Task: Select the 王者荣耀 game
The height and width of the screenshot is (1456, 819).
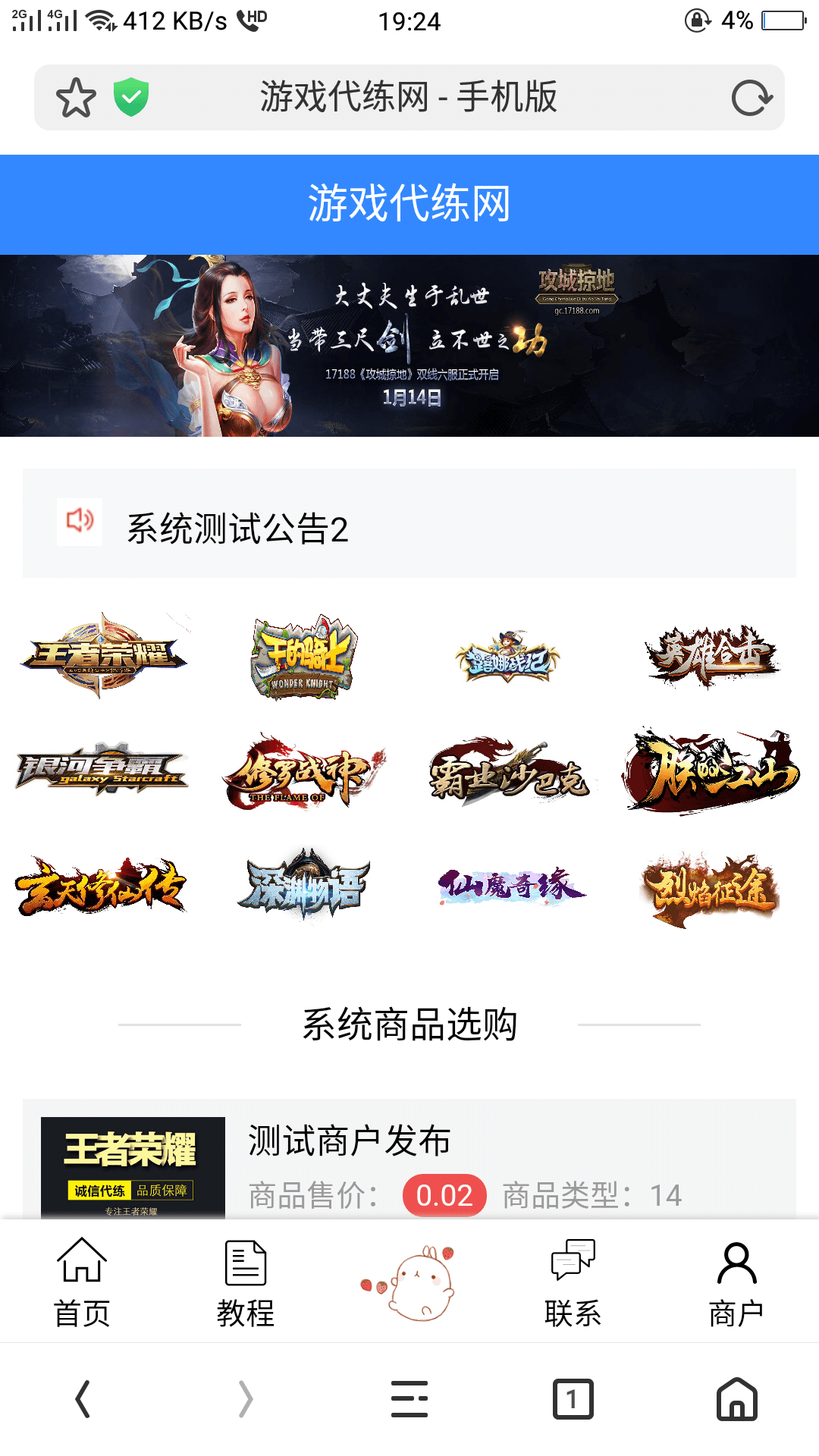Action: click(x=103, y=656)
